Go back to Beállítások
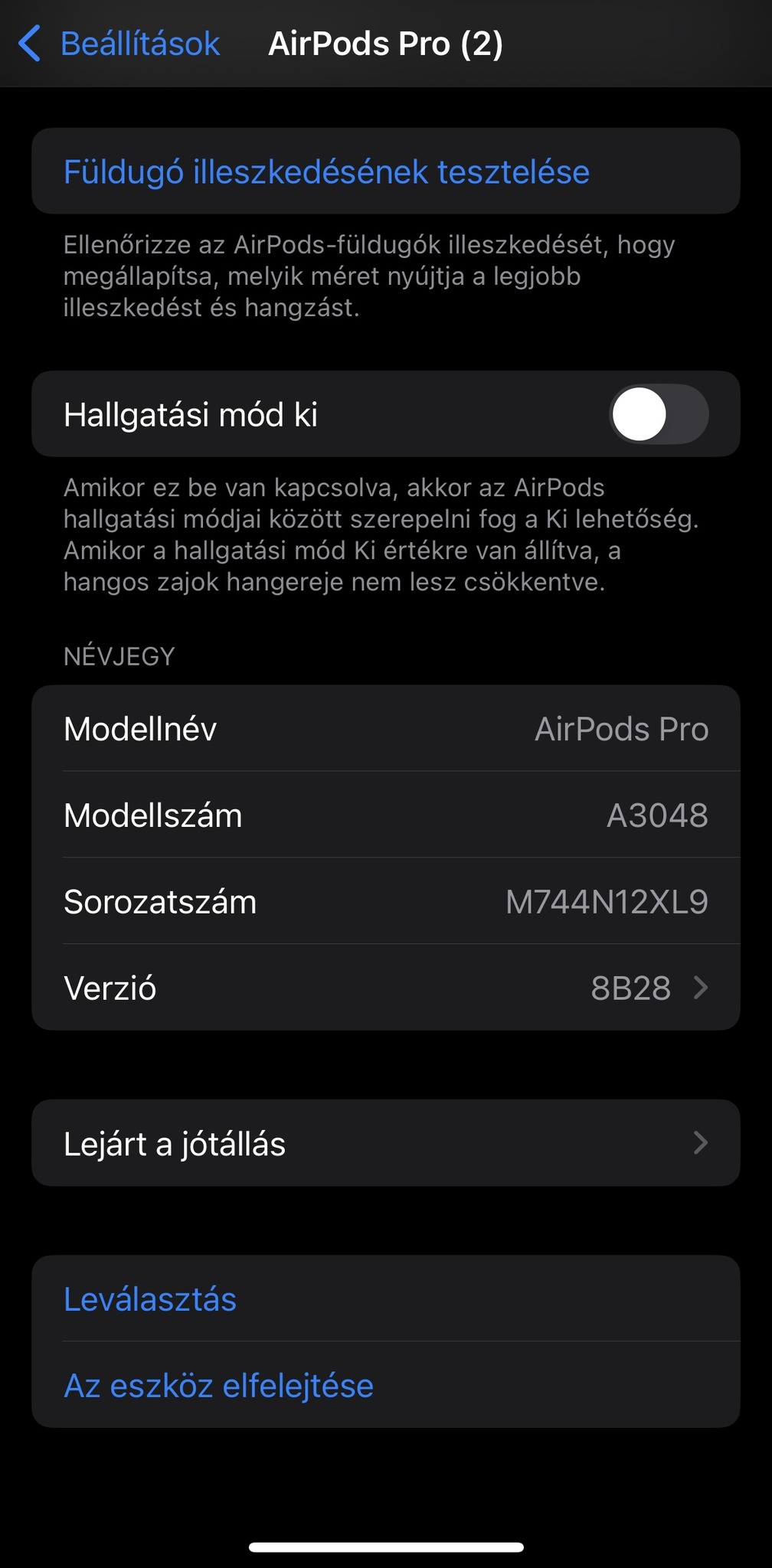Image resolution: width=772 pixels, height=1568 pixels. (x=119, y=44)
